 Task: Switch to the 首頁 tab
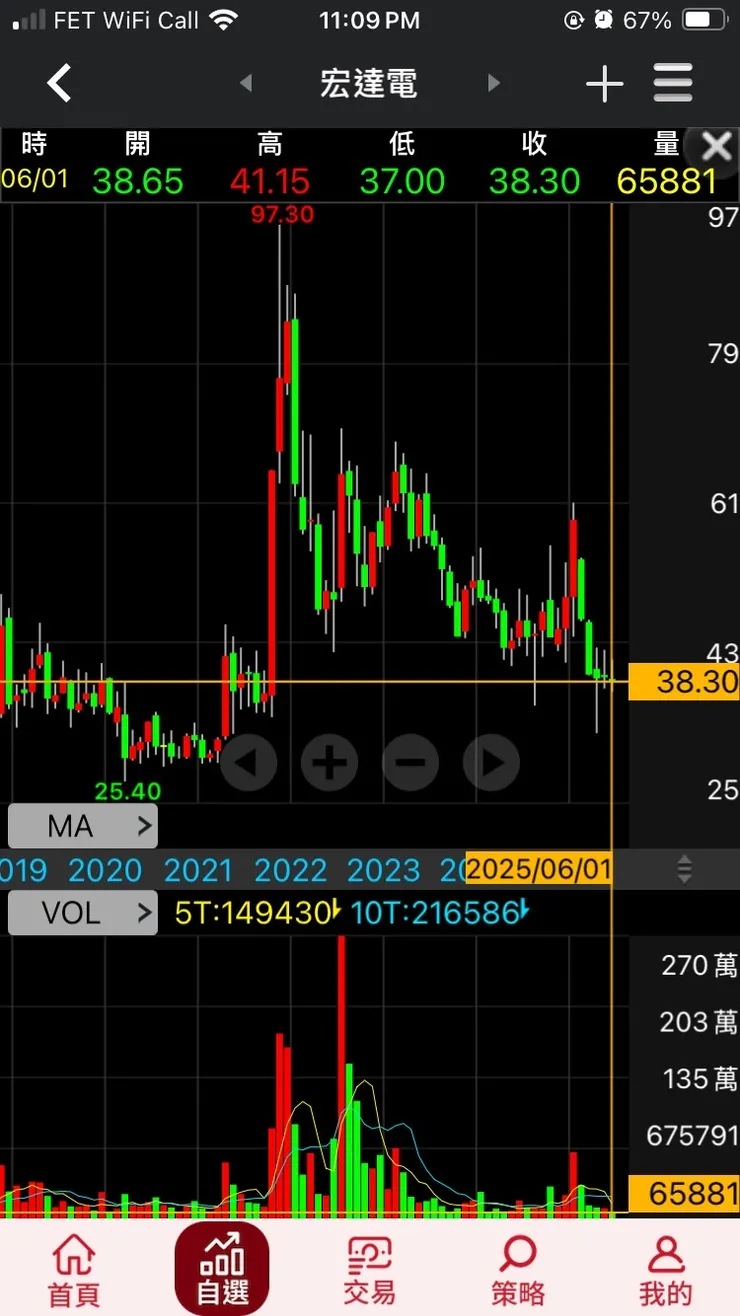point(74,1269)
